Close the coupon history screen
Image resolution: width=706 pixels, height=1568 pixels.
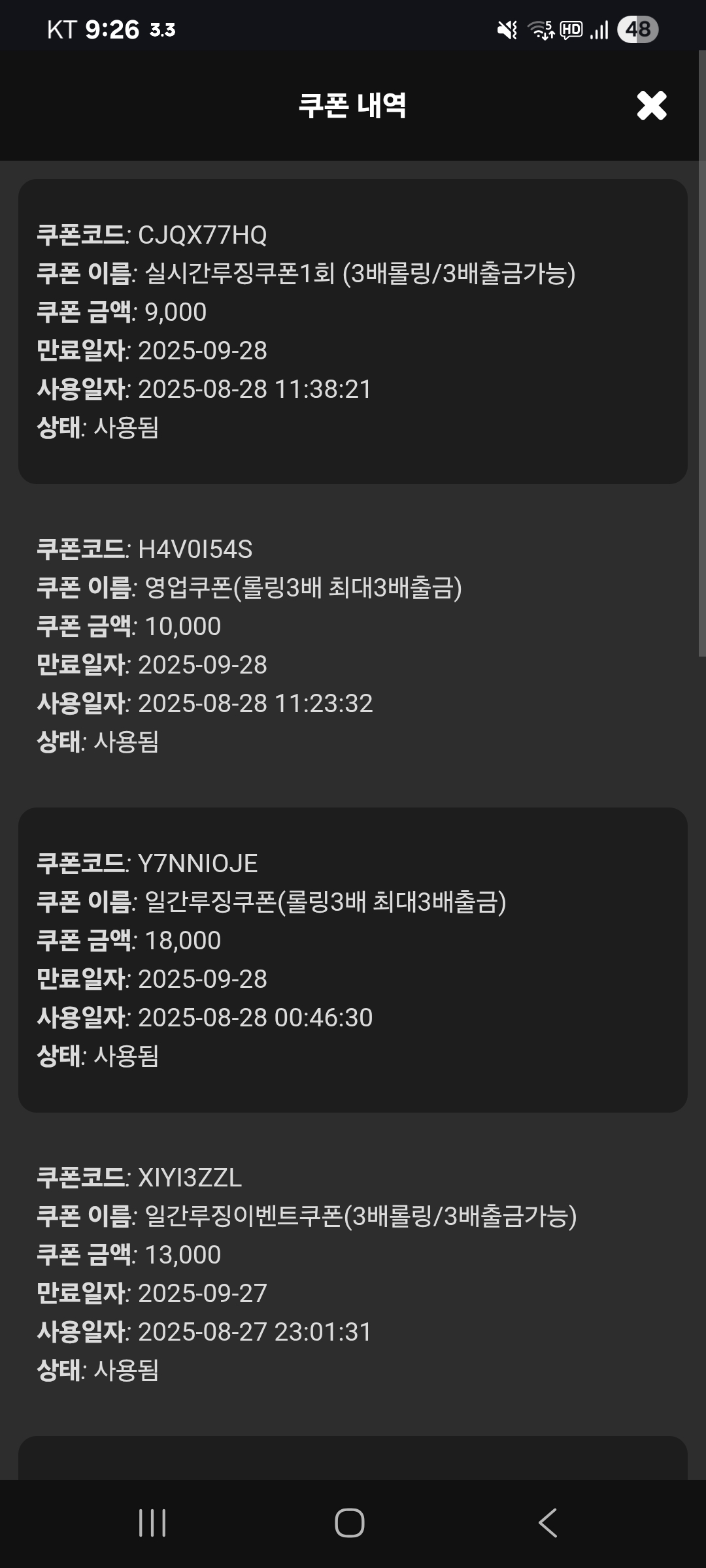click(x=651, y=105)
